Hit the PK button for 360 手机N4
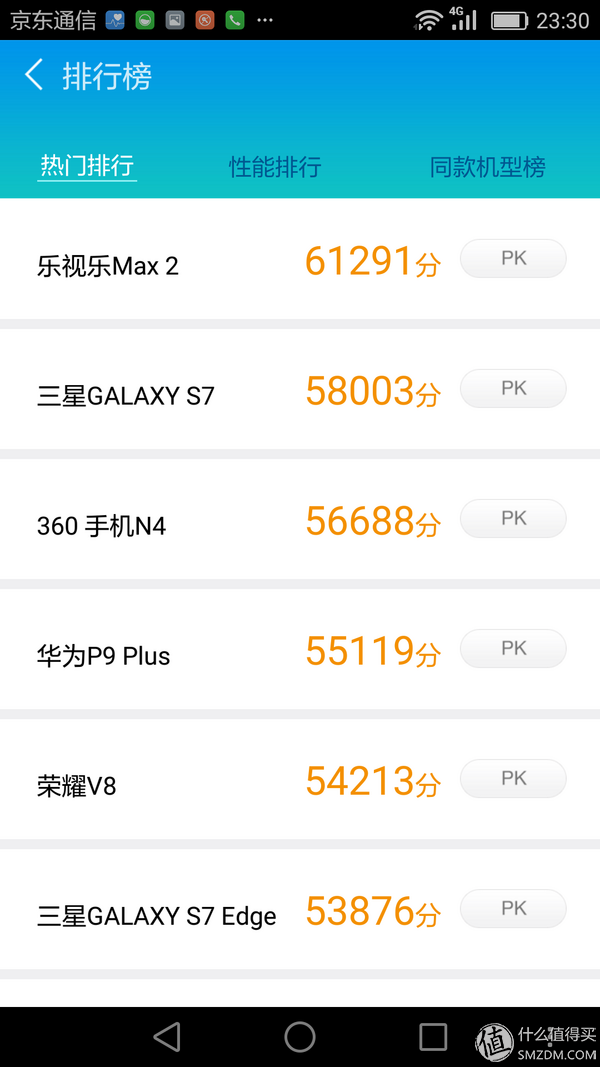The image size is (600, 1067). [x=513, y=519]
